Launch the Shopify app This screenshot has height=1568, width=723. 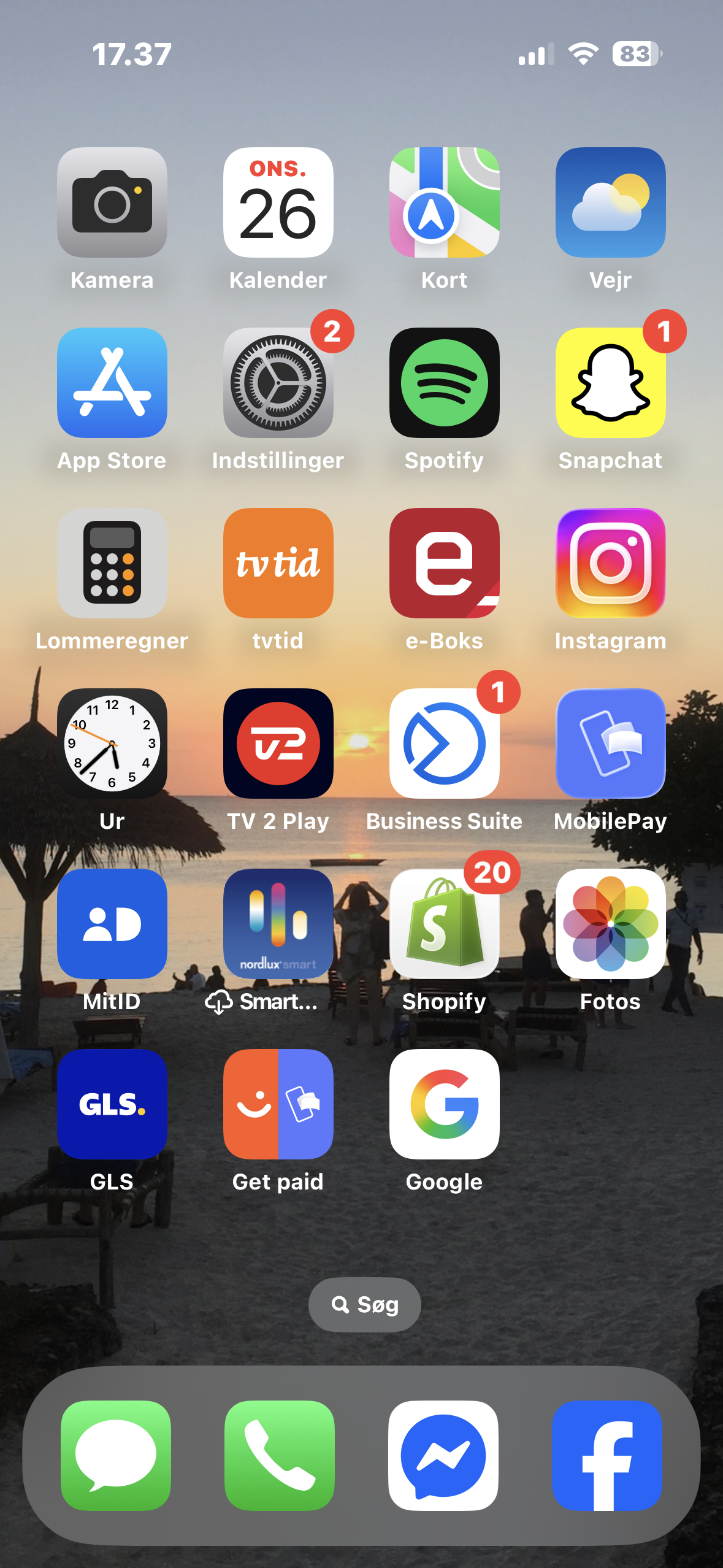(444, 924)
